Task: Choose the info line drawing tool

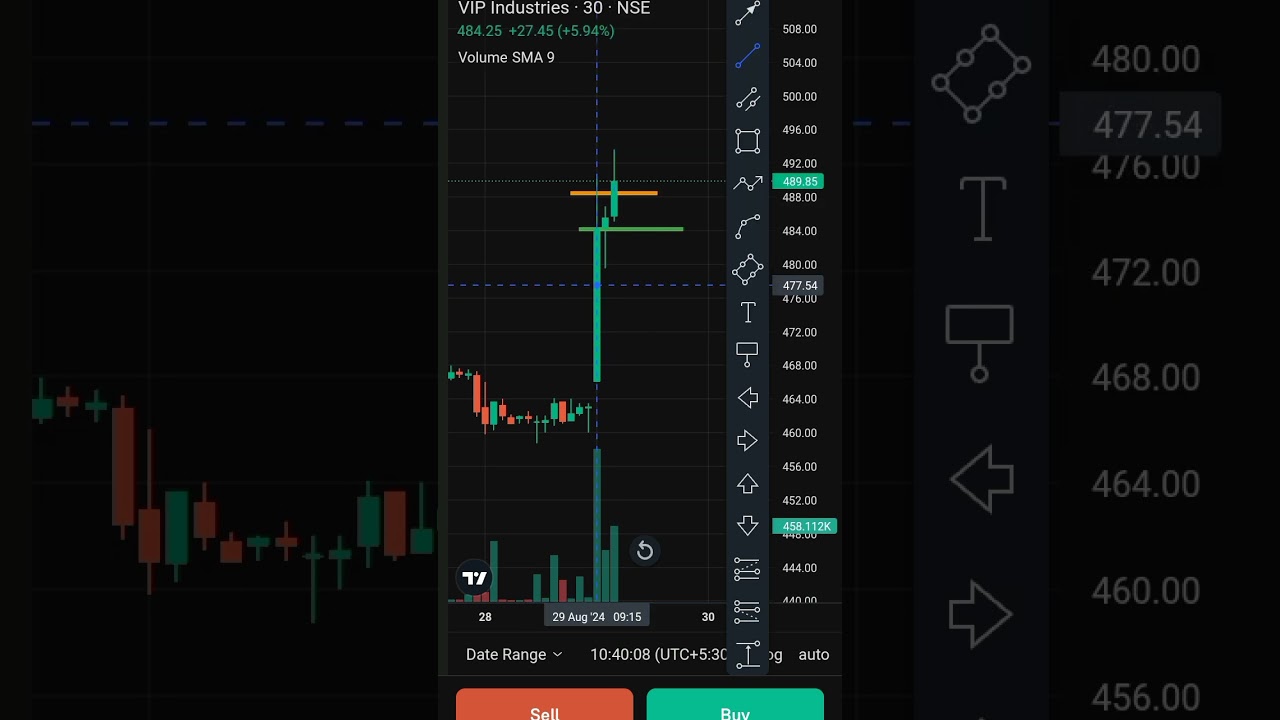Action: (x=748, y=99)
